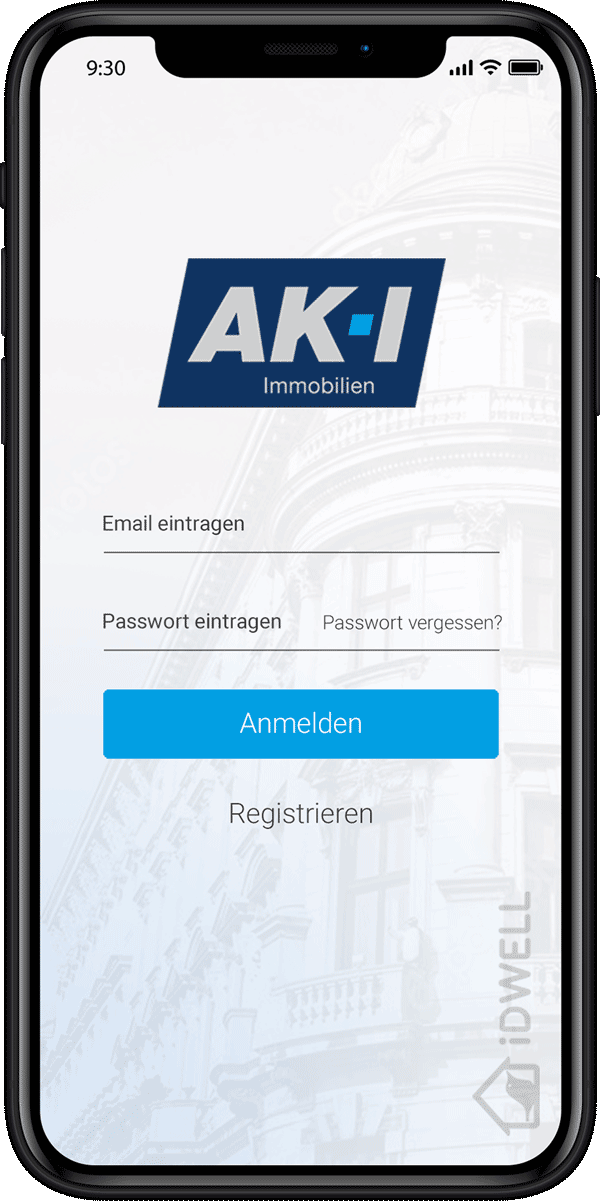Log in with the Anmelden button
Screen dimensions: 600x1201
pos(300,723)
